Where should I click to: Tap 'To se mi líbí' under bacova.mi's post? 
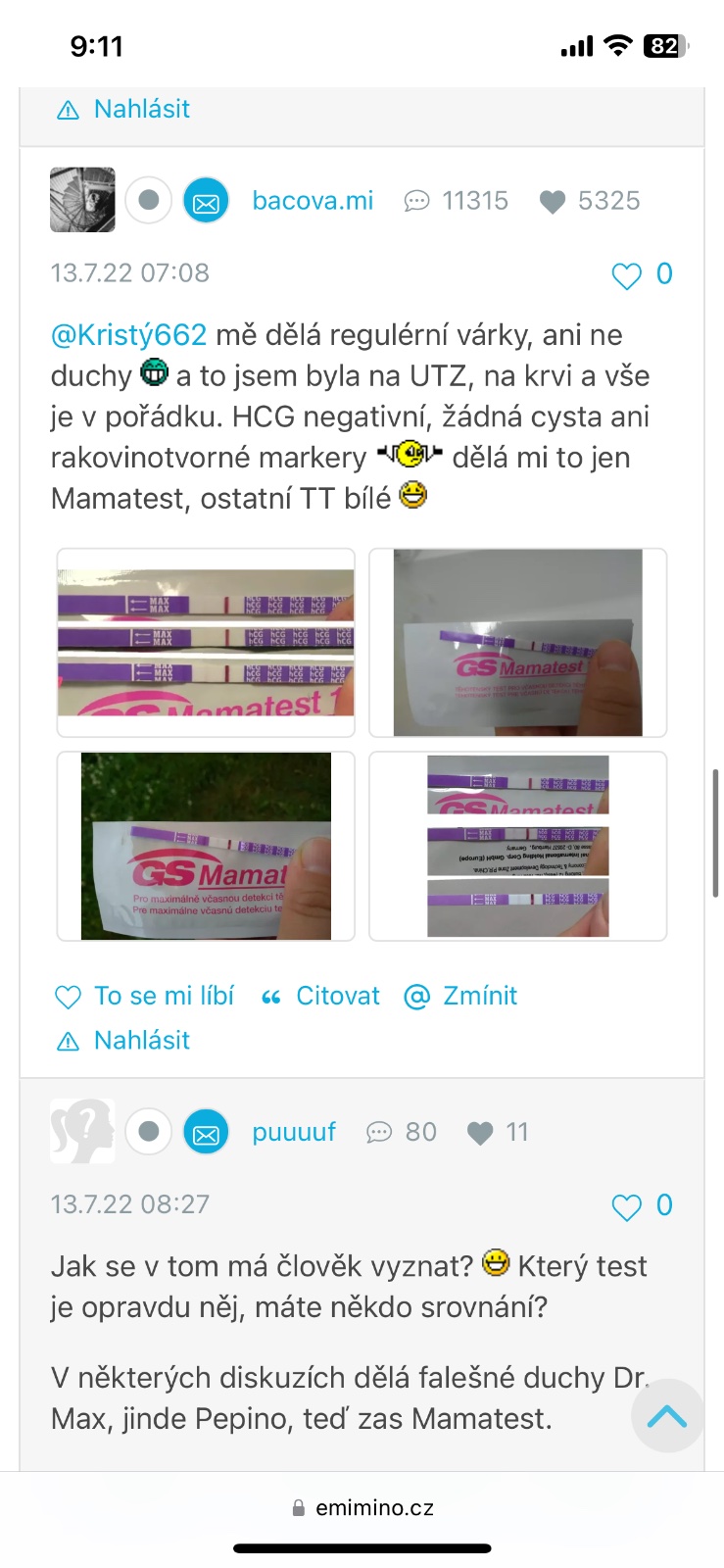(145, 996)
